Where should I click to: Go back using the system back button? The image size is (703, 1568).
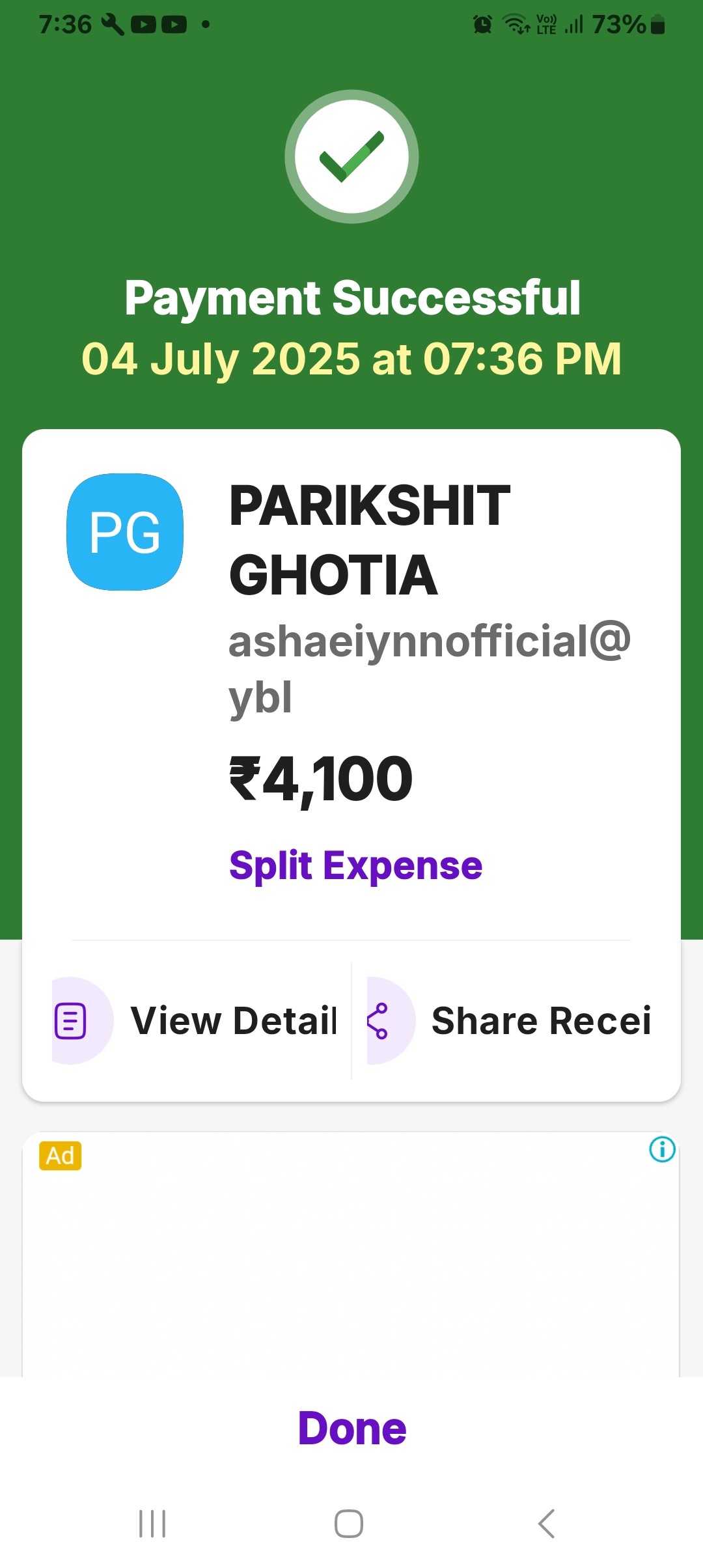[x=546, y=1523]
